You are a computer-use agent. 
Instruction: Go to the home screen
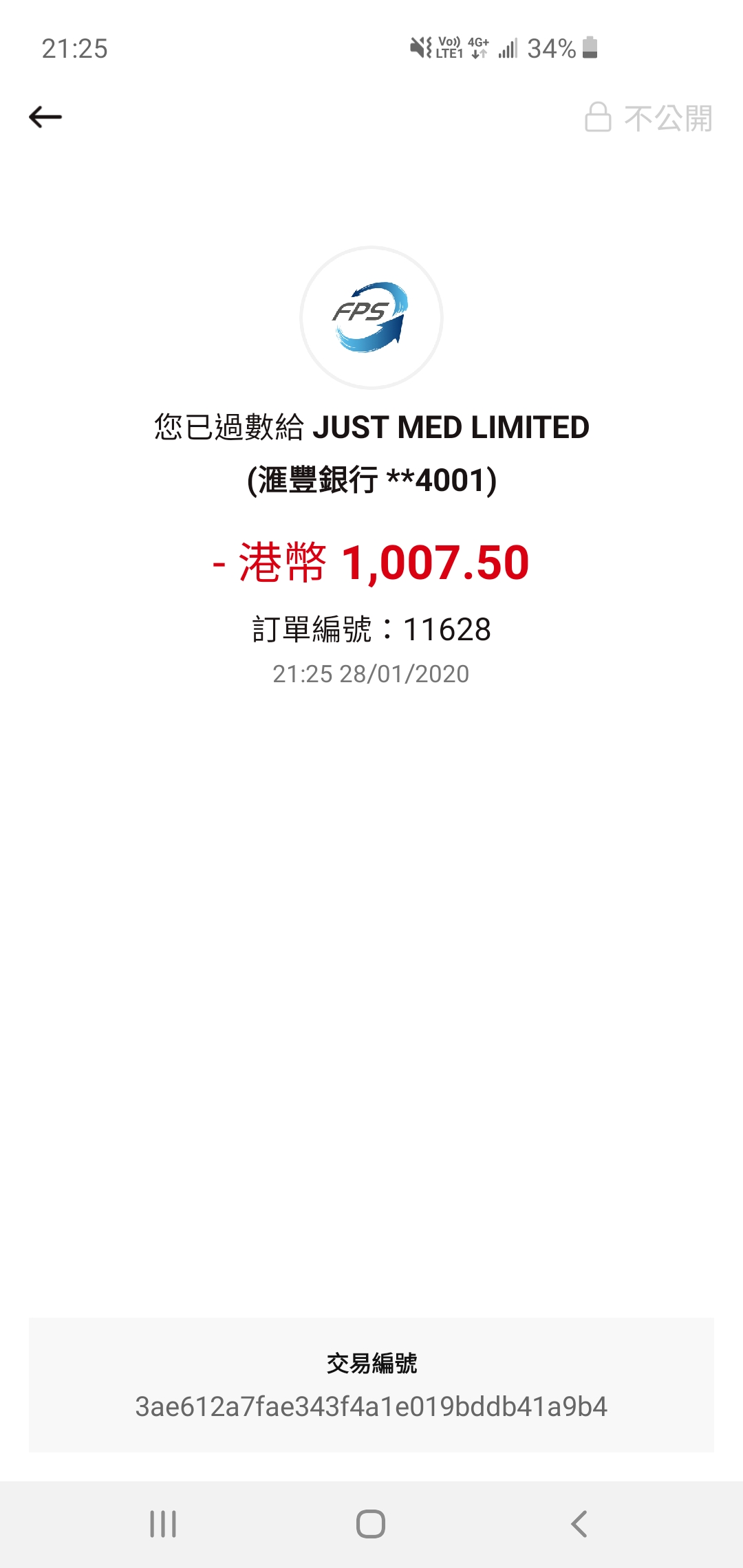[x=371, y=1524]
